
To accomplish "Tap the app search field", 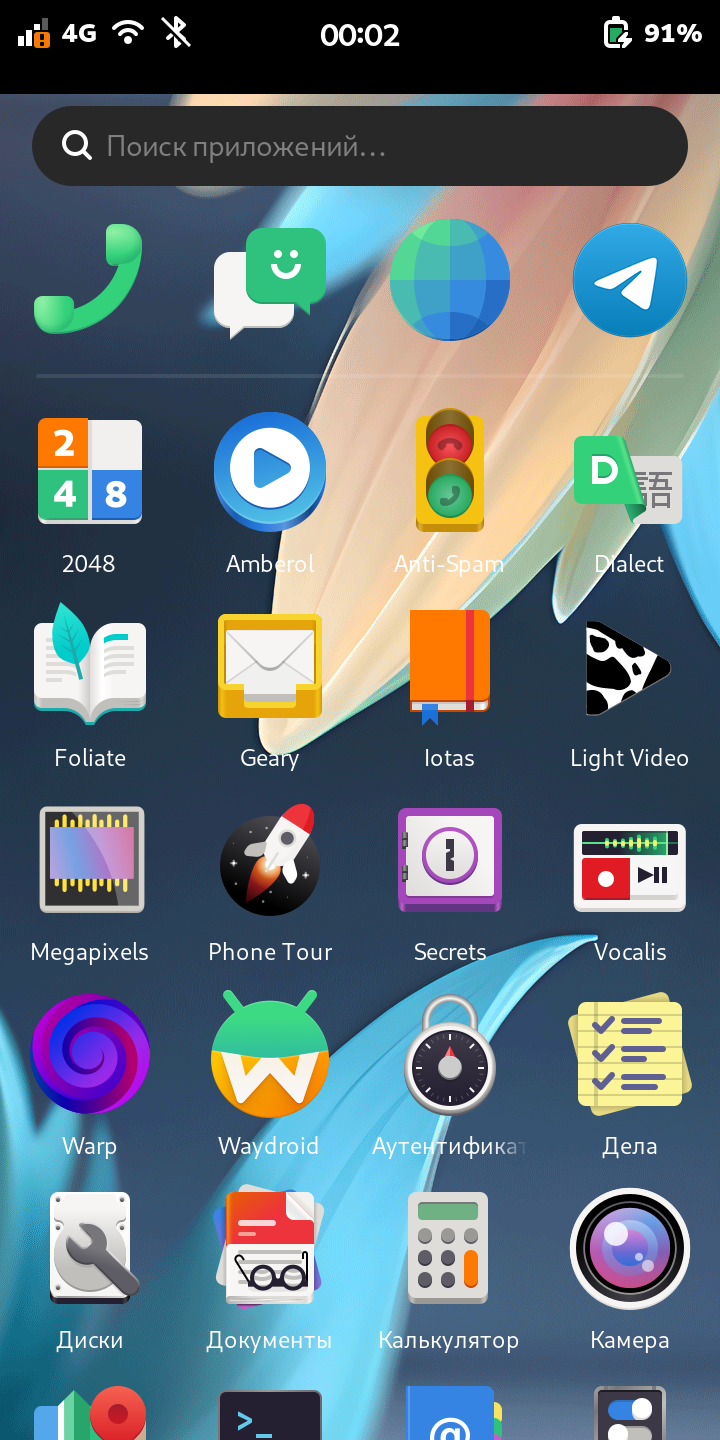I will 360,146.
